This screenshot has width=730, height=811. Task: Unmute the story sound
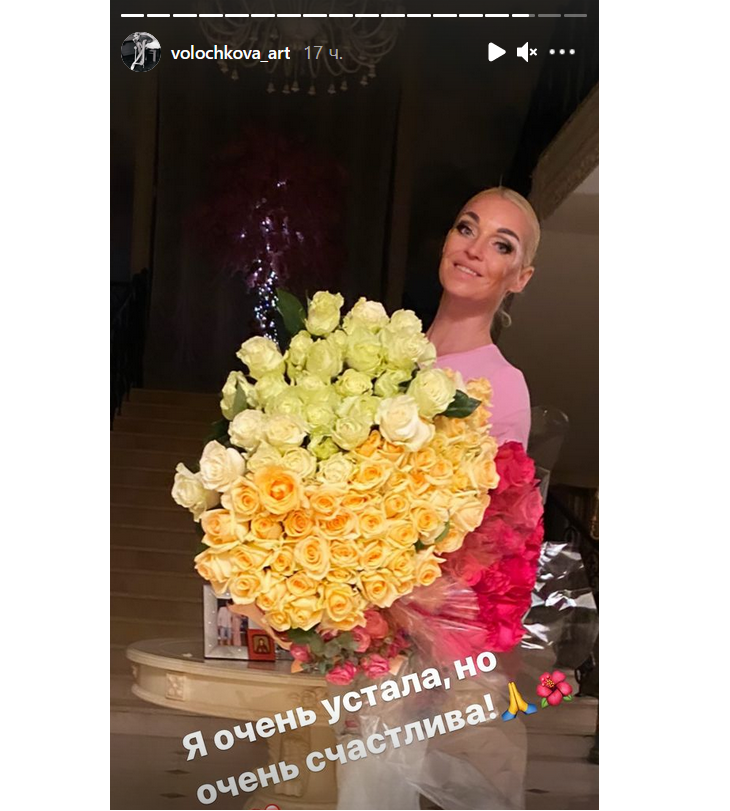(527, 52)
